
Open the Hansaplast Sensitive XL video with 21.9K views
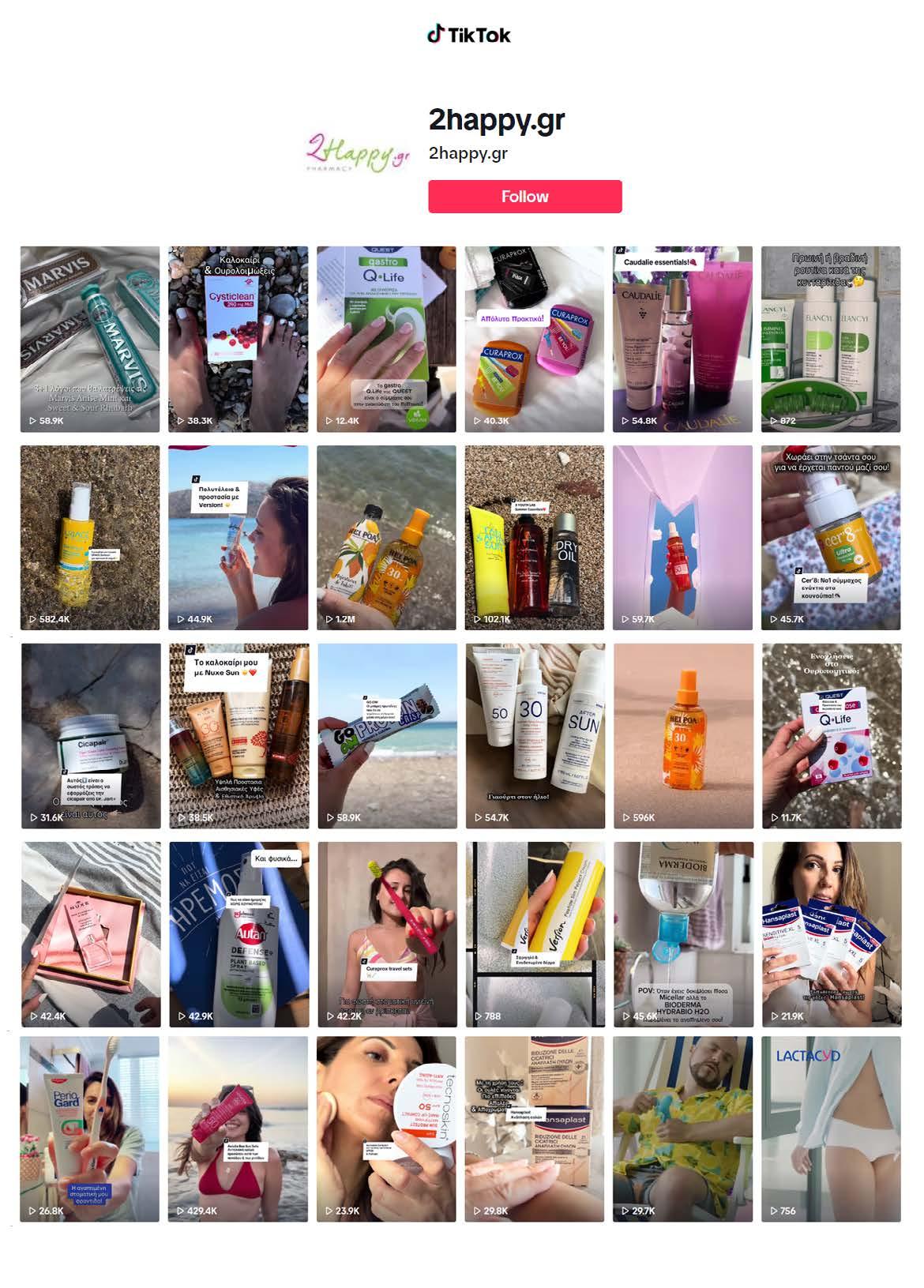(831, 934)
